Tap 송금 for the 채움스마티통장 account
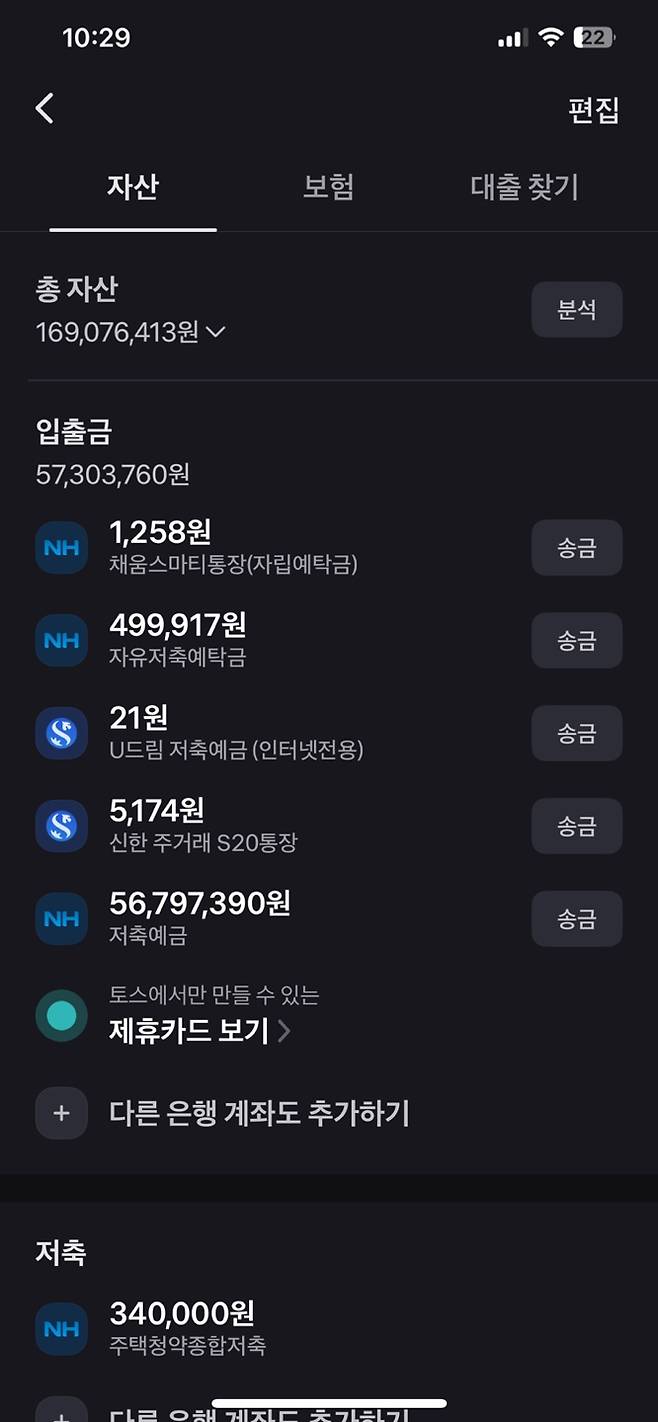 (x=576, y=548)
